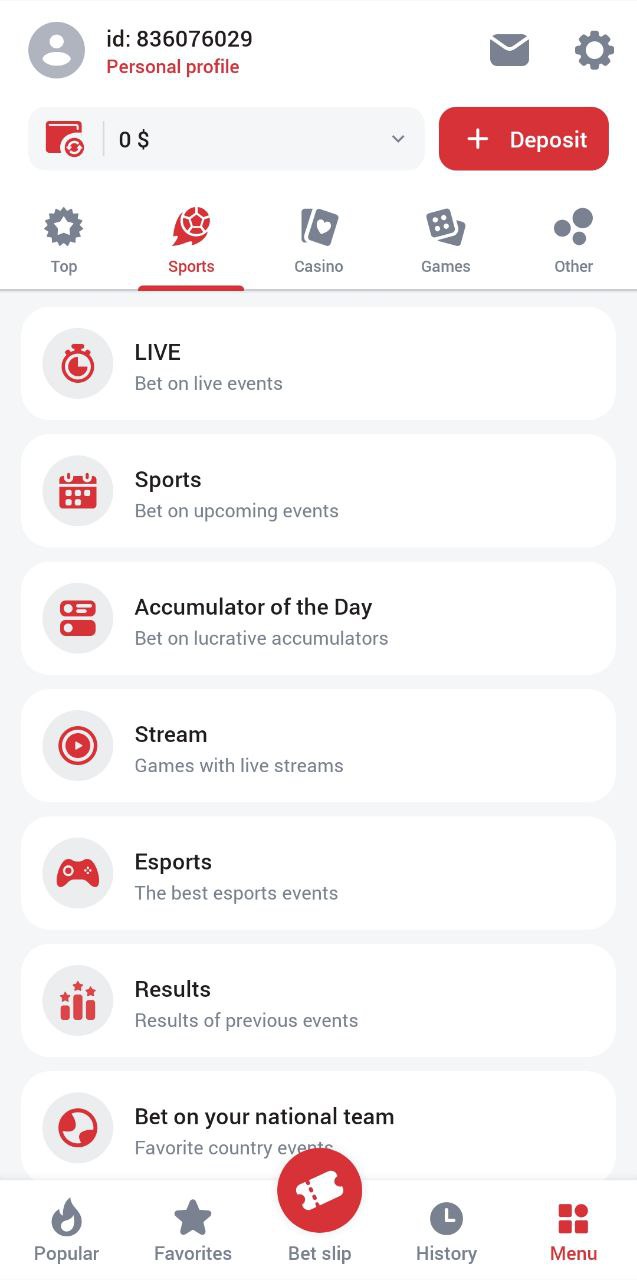Open Stream games with live streams
This screenshot has width=637, height=1280.
click(318, 746)
